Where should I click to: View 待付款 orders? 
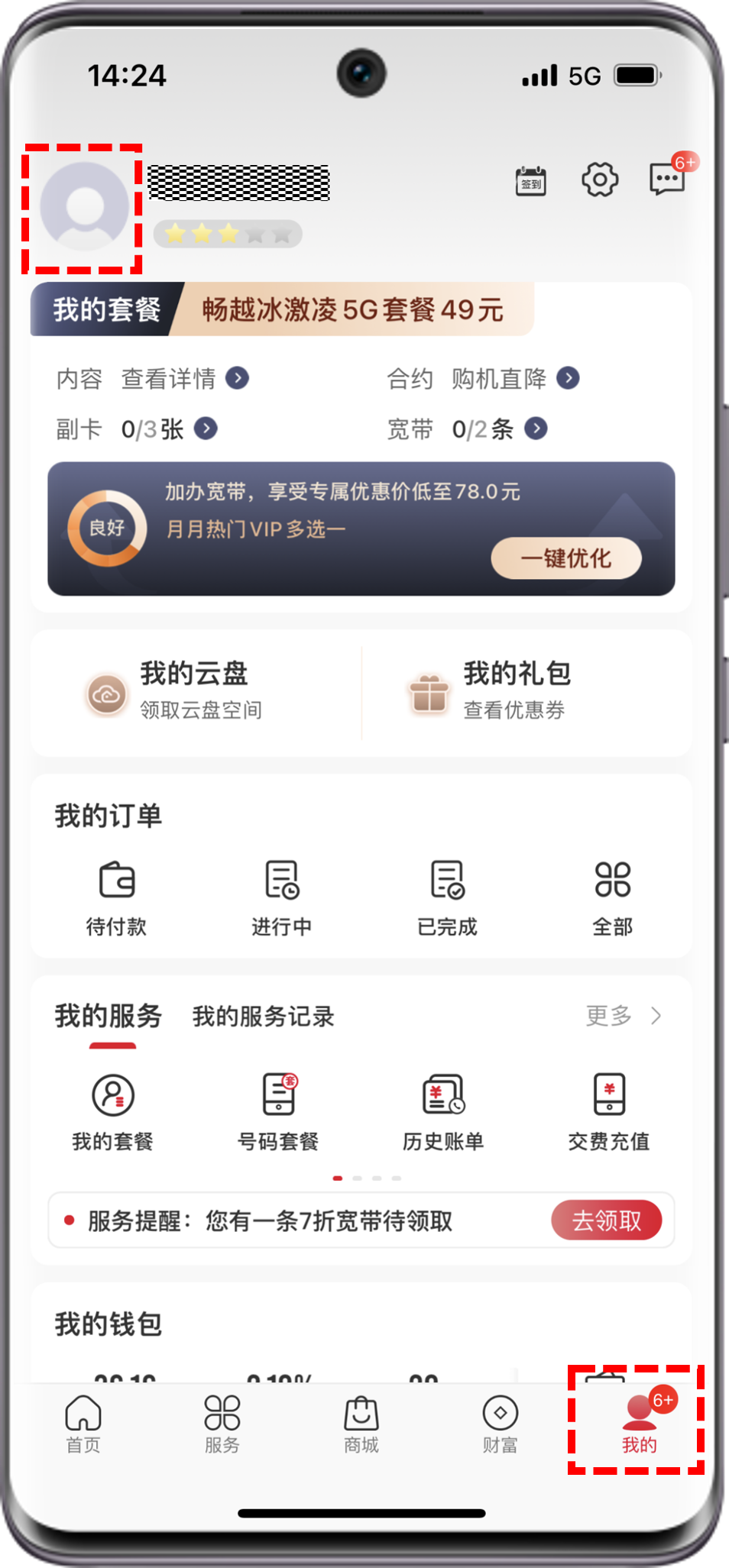point(116,896)
